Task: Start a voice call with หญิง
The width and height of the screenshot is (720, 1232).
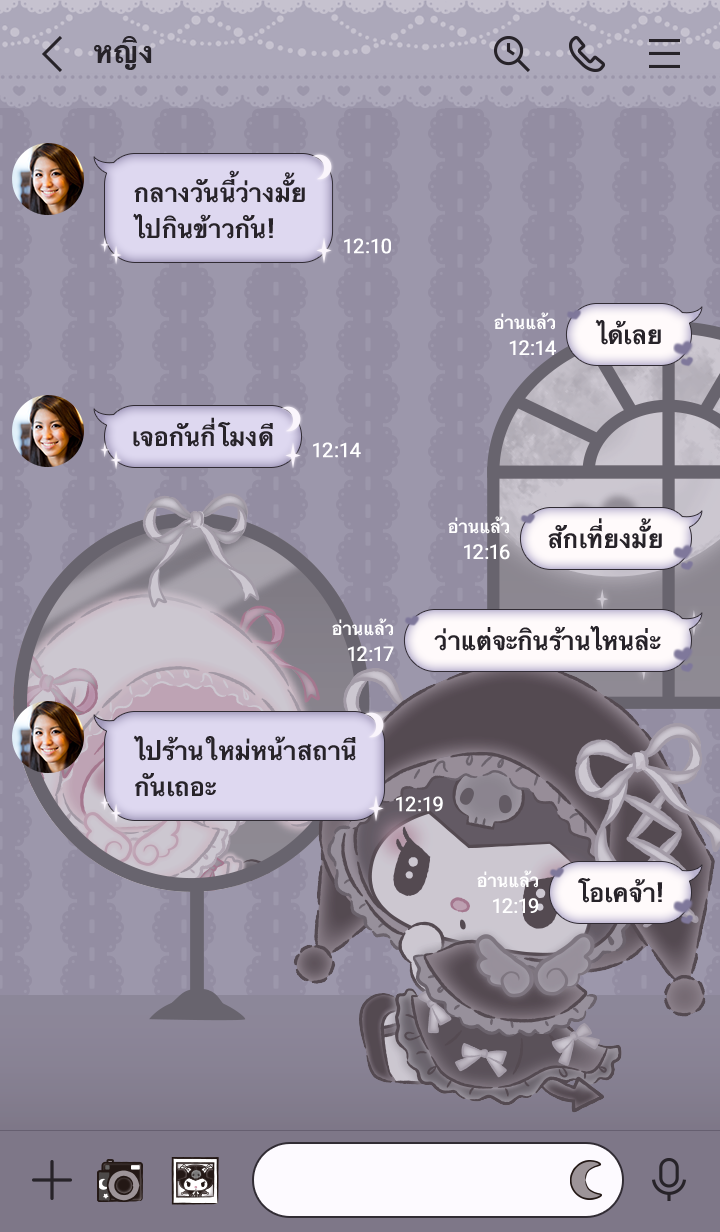Action: click(x=587, y=54)
